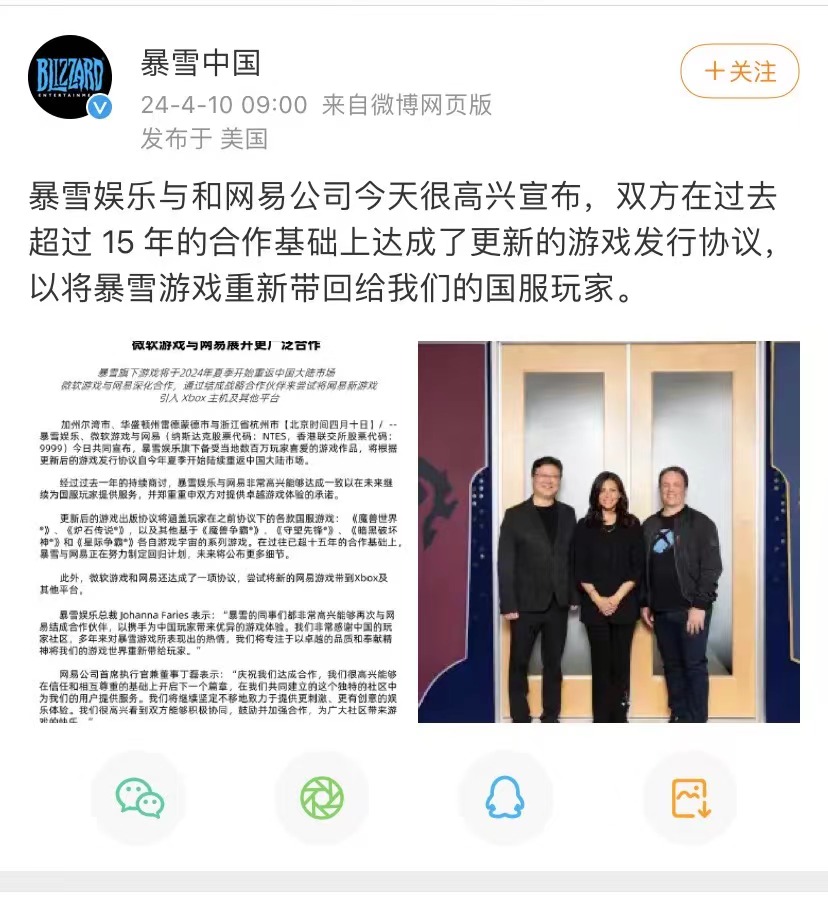Image resolution: width=828 pixels, height=900 pixels.
Task: Follow 暴雪中国 with the 关注 button
Action: [739, 71]
